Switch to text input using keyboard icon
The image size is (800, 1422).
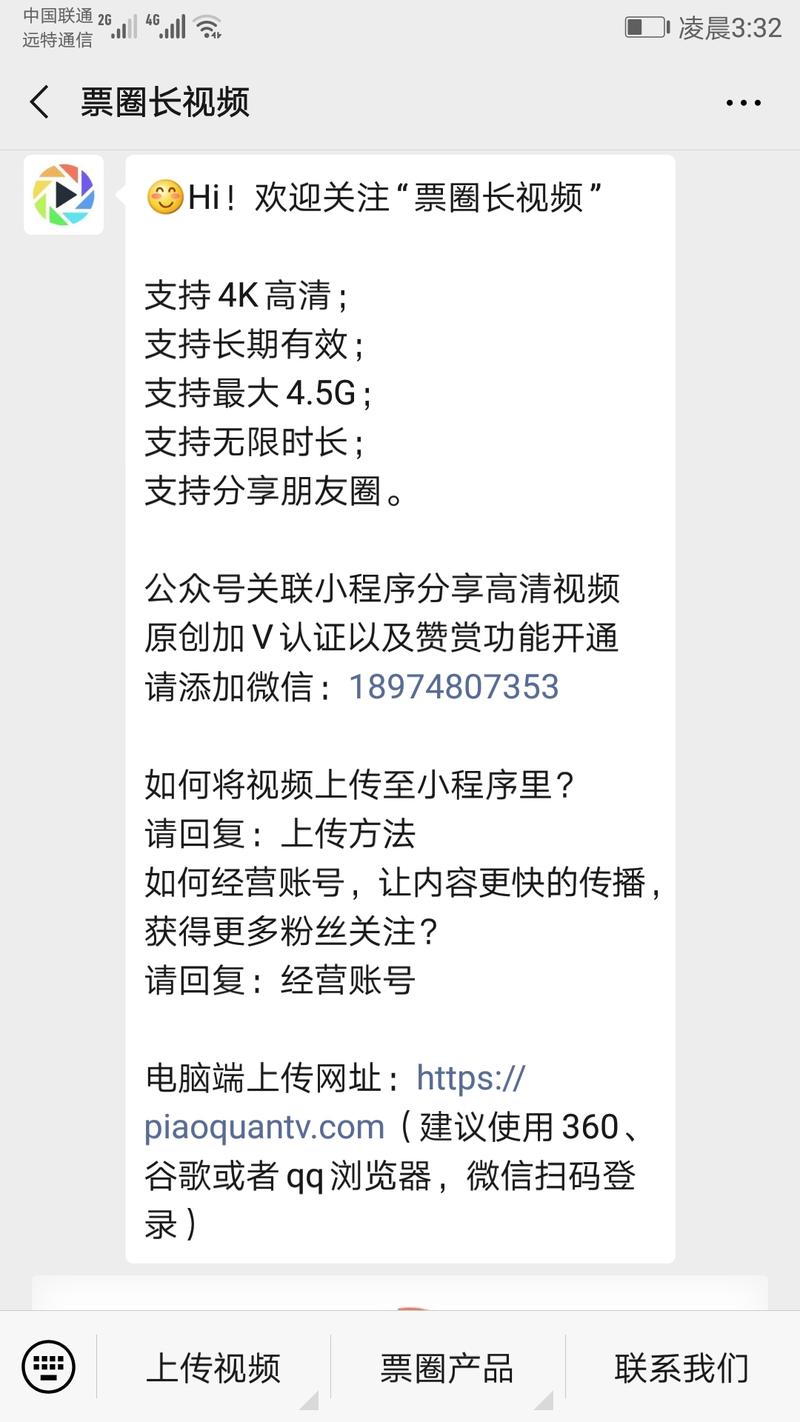pyautogui.click(x=50, y=1366)
